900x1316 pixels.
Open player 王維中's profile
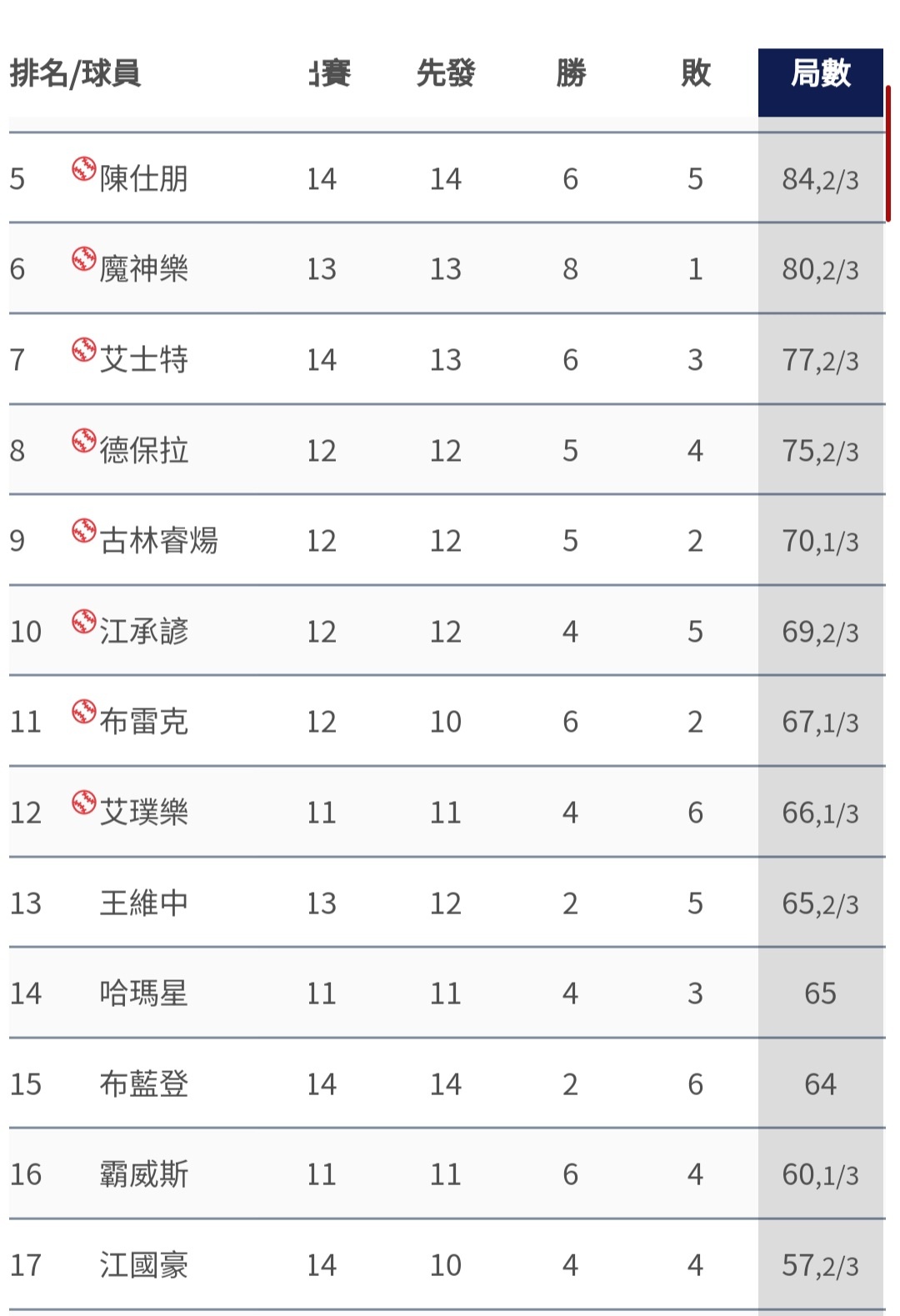pyautogui.click(x=143, y=903)
